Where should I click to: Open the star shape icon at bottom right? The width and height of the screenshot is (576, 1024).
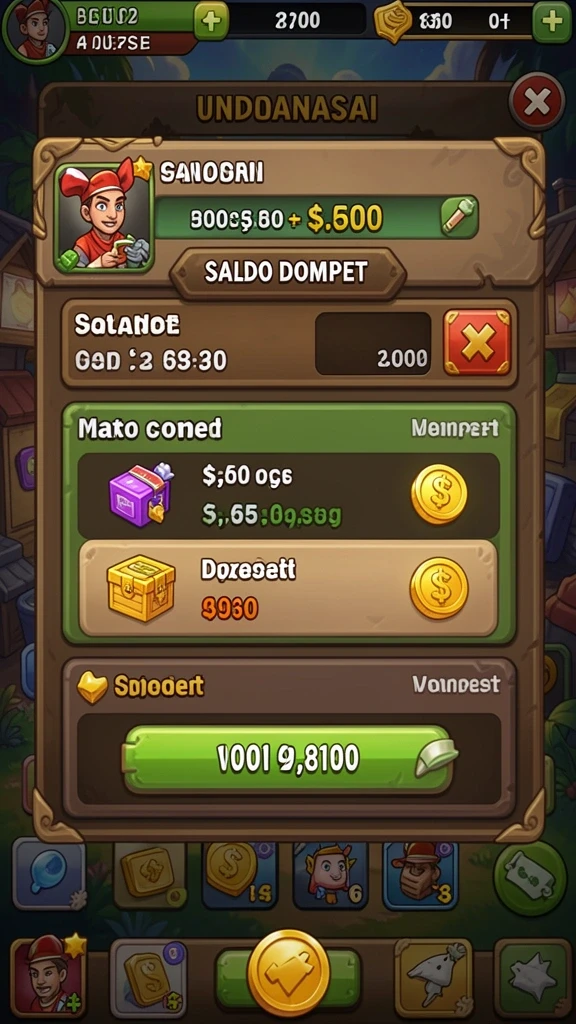(x=533, y=978)
